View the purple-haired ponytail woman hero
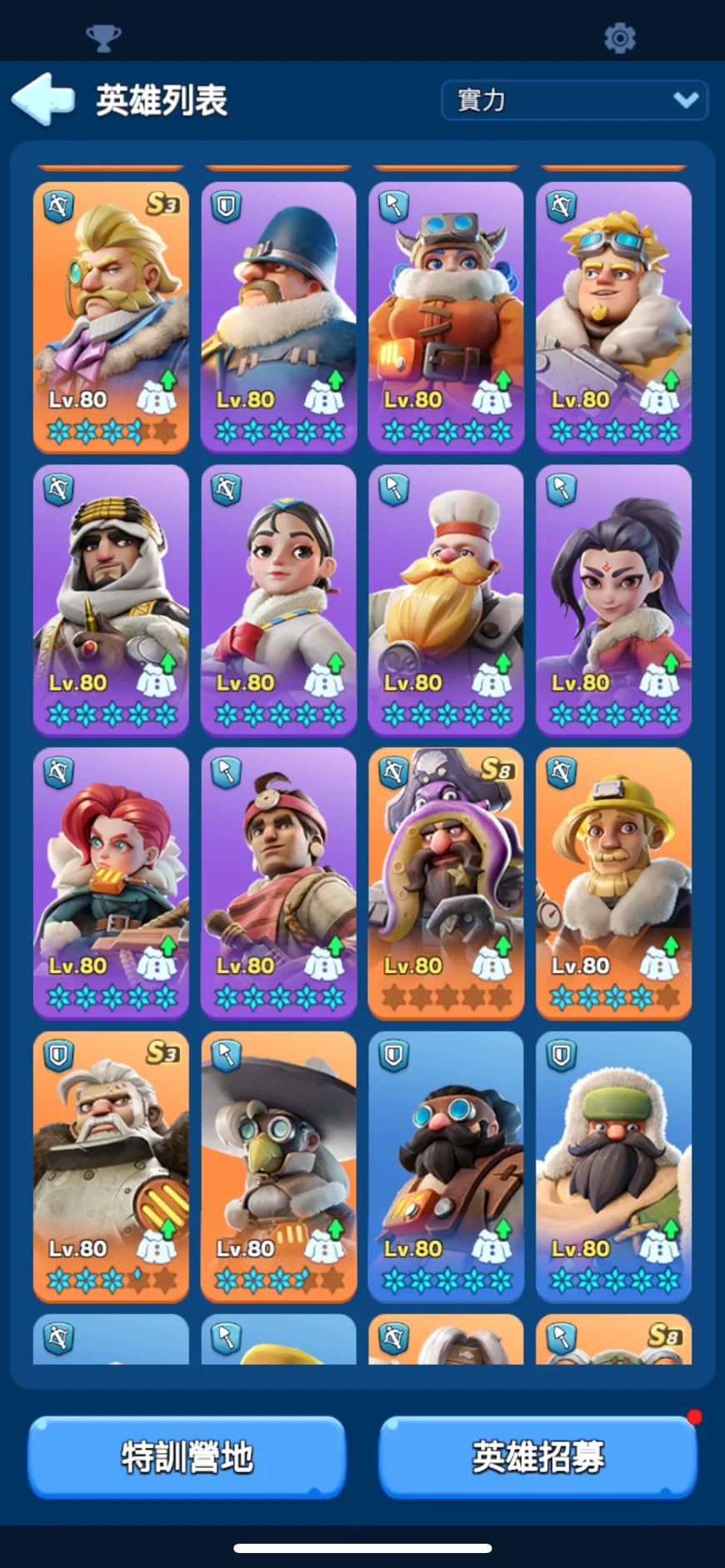Viewport: 725px width, 1568px height. click(x=613, y=600)
